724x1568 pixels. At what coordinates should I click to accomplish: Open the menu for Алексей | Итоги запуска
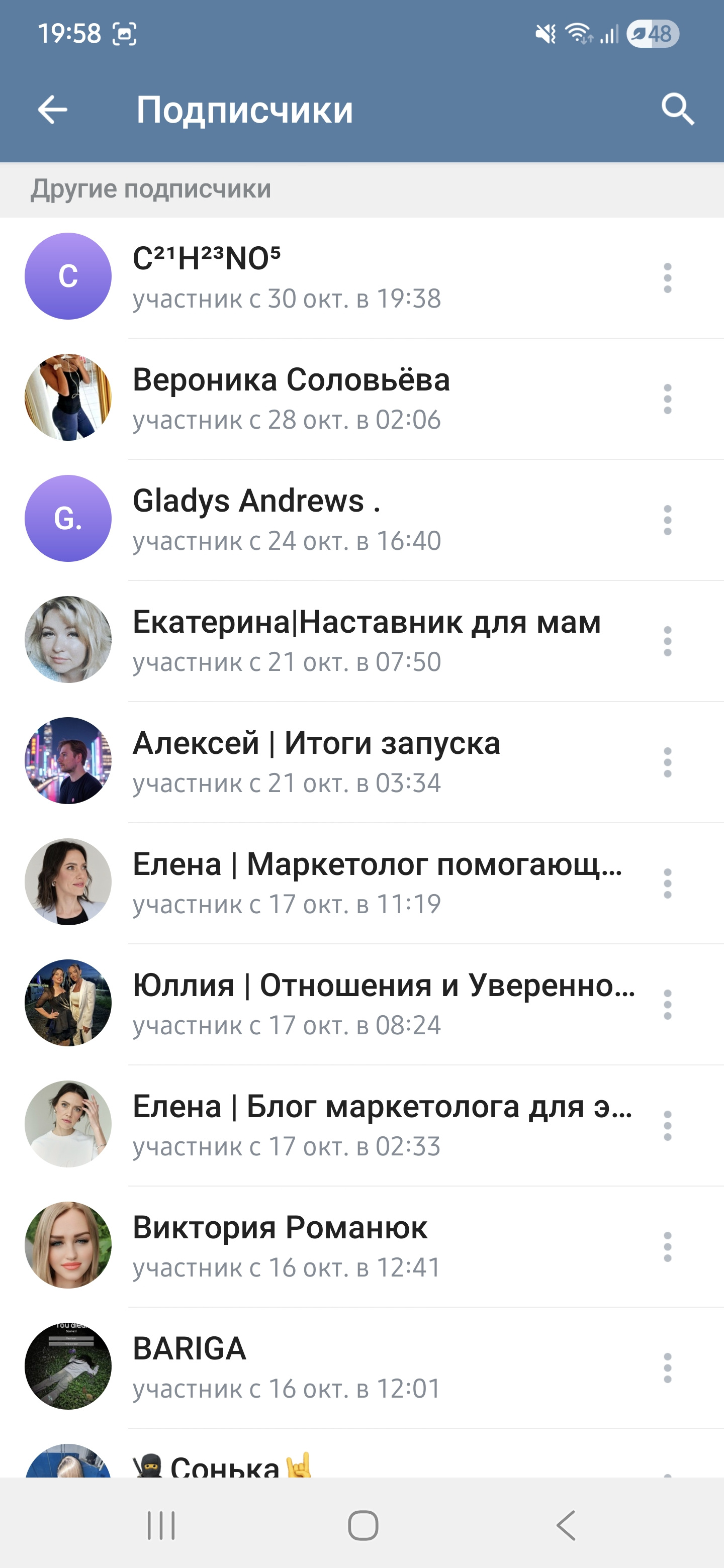point(667,763)
